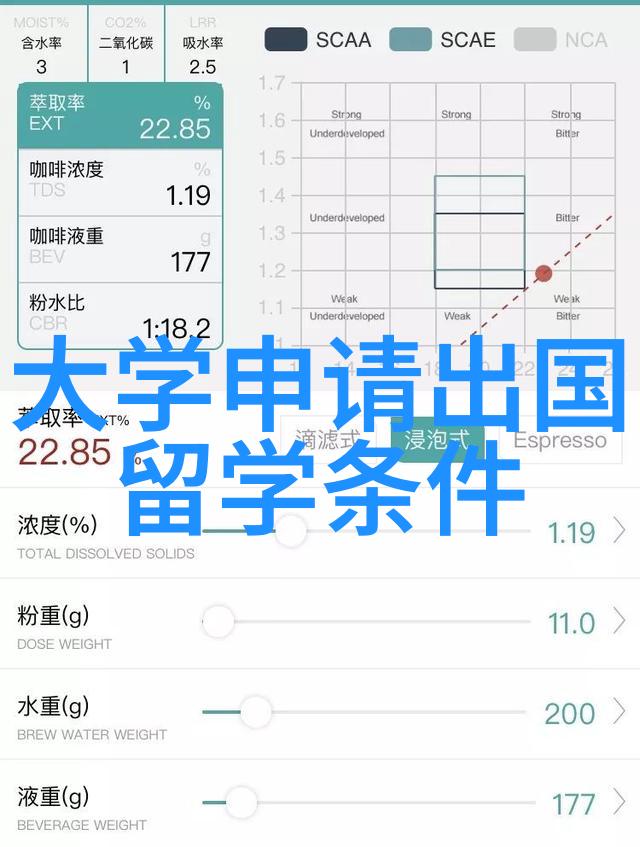Select the SCAE standard chip

coord(442,40)
